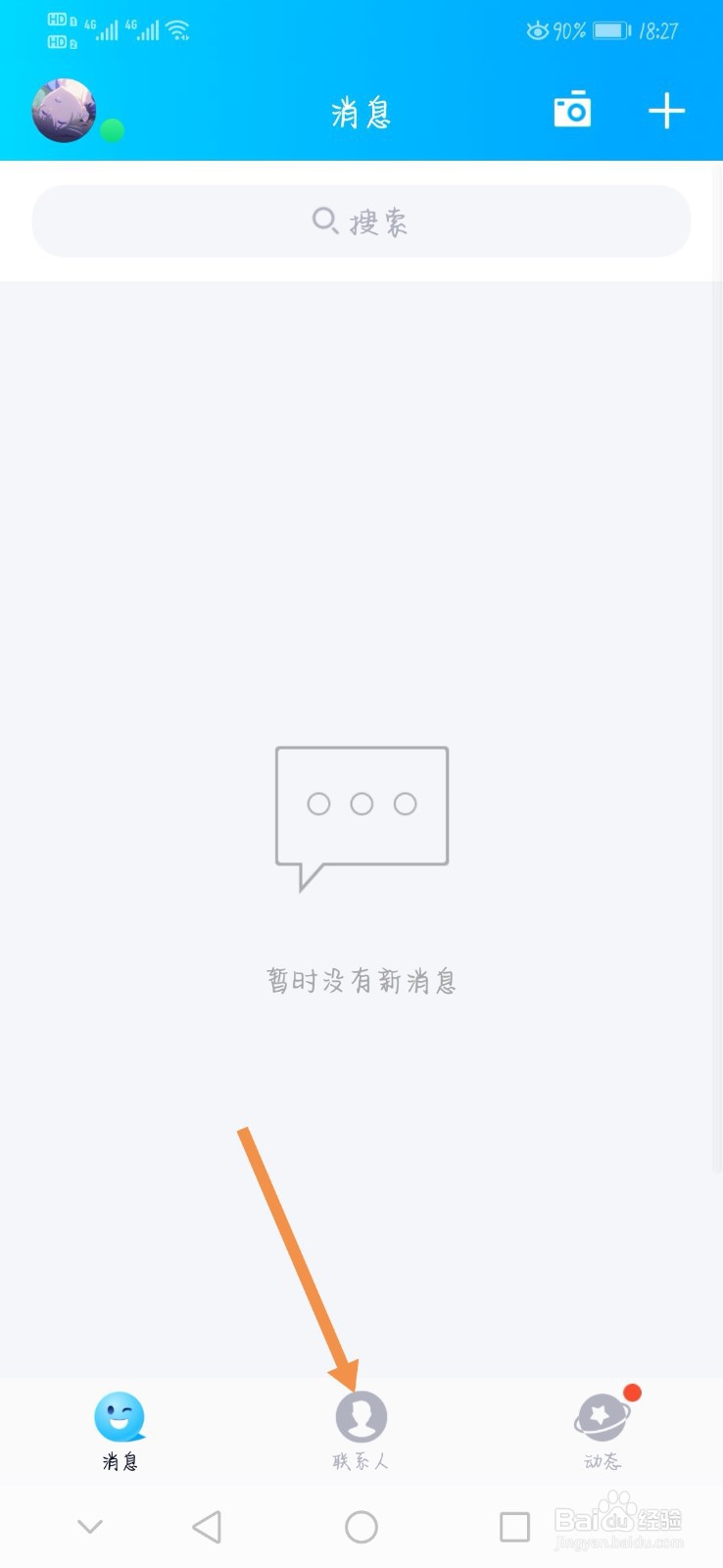Image resolution: width=723 pixels, height=1568 pixels.
Task: Open the 动态 dynamics planet icon
Action: [601, 1418]
